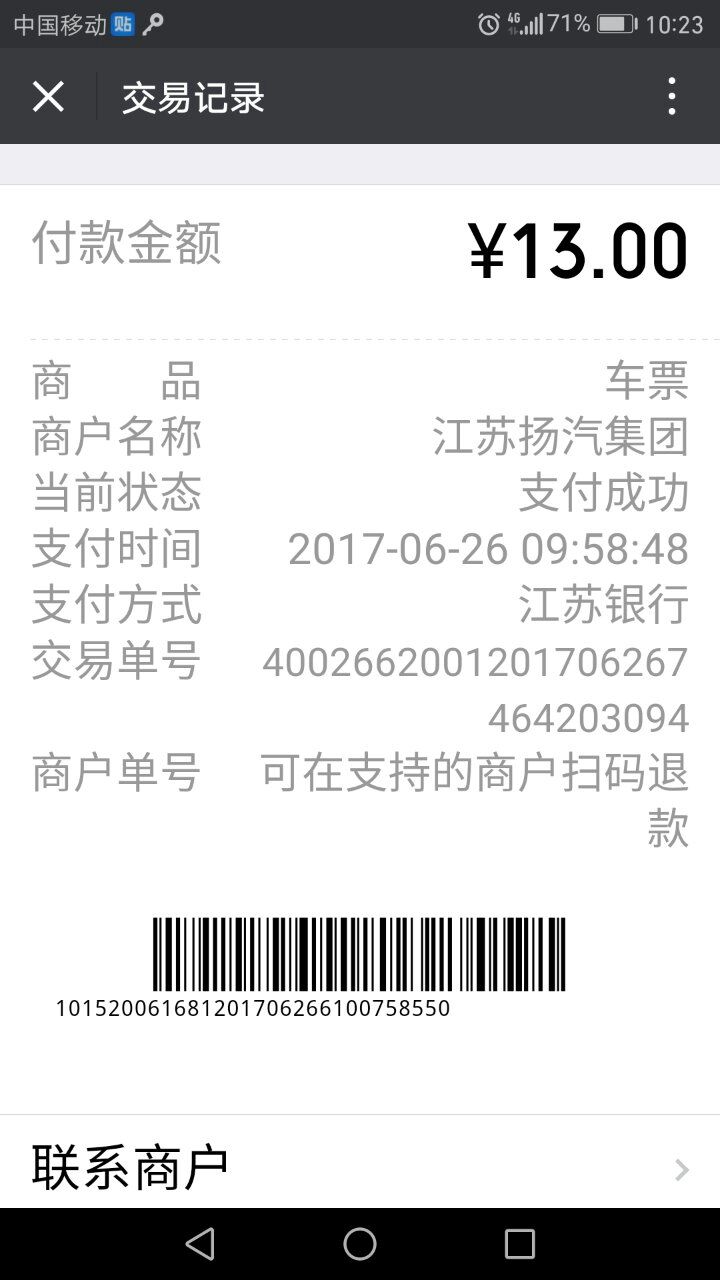Open the 联系商户 row

(360, 1167)
